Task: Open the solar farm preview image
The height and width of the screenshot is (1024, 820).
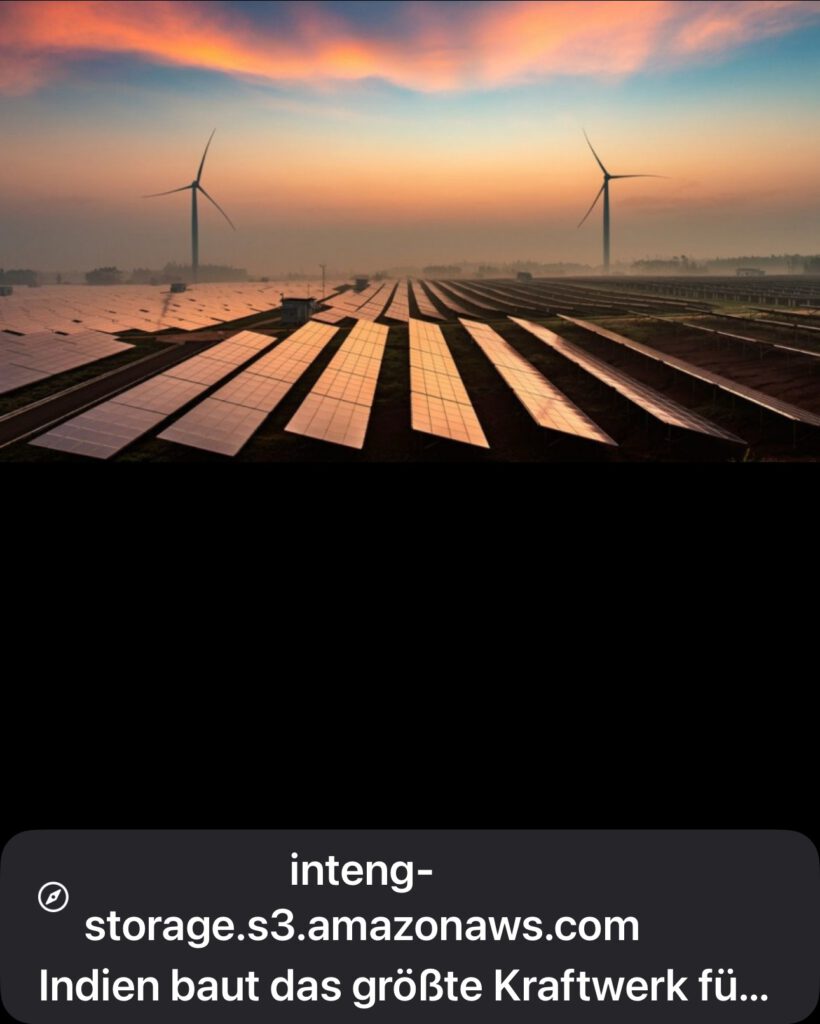Action: coord(410,232)
